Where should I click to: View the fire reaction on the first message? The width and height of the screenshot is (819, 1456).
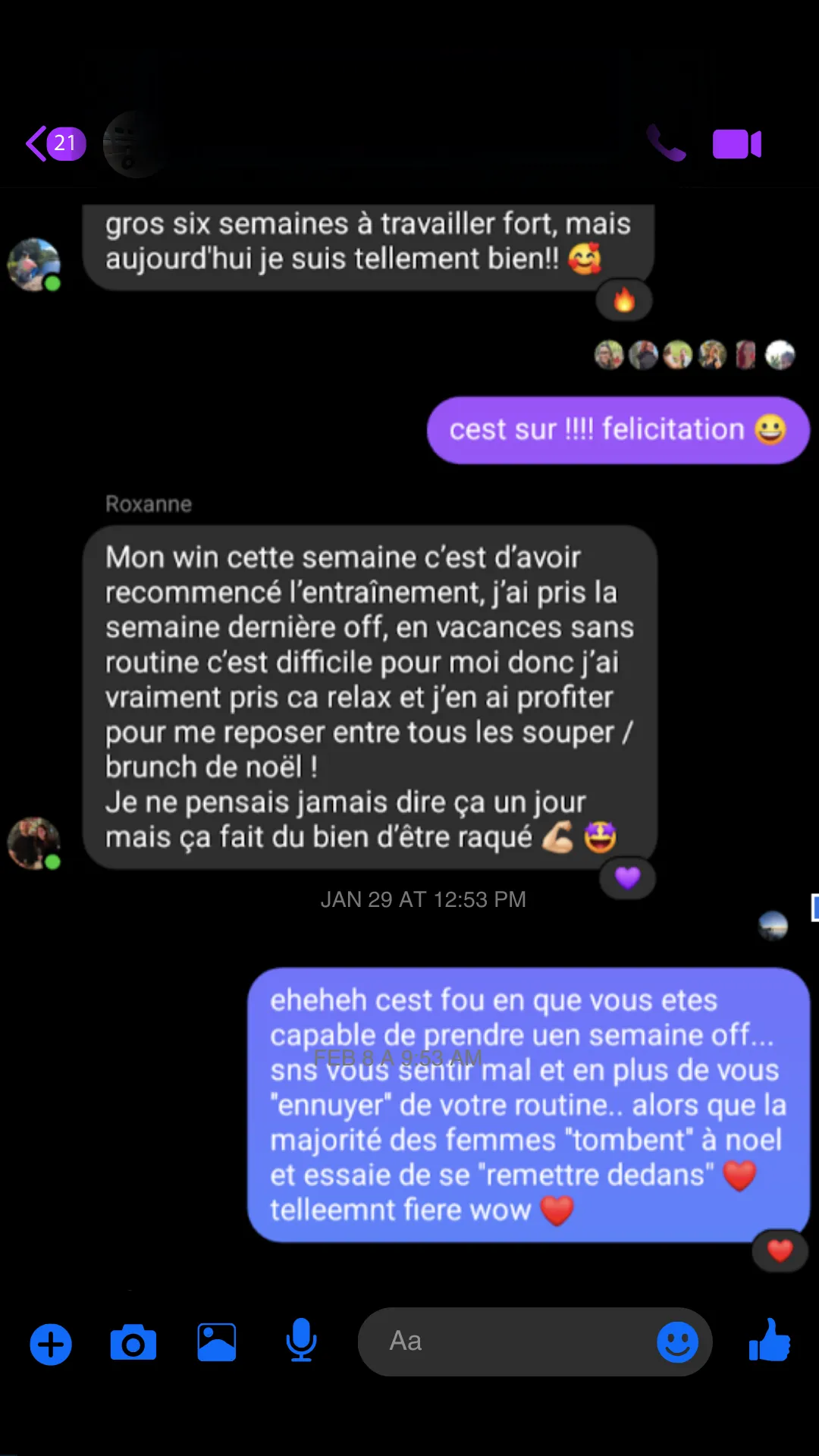click(624, 300)
